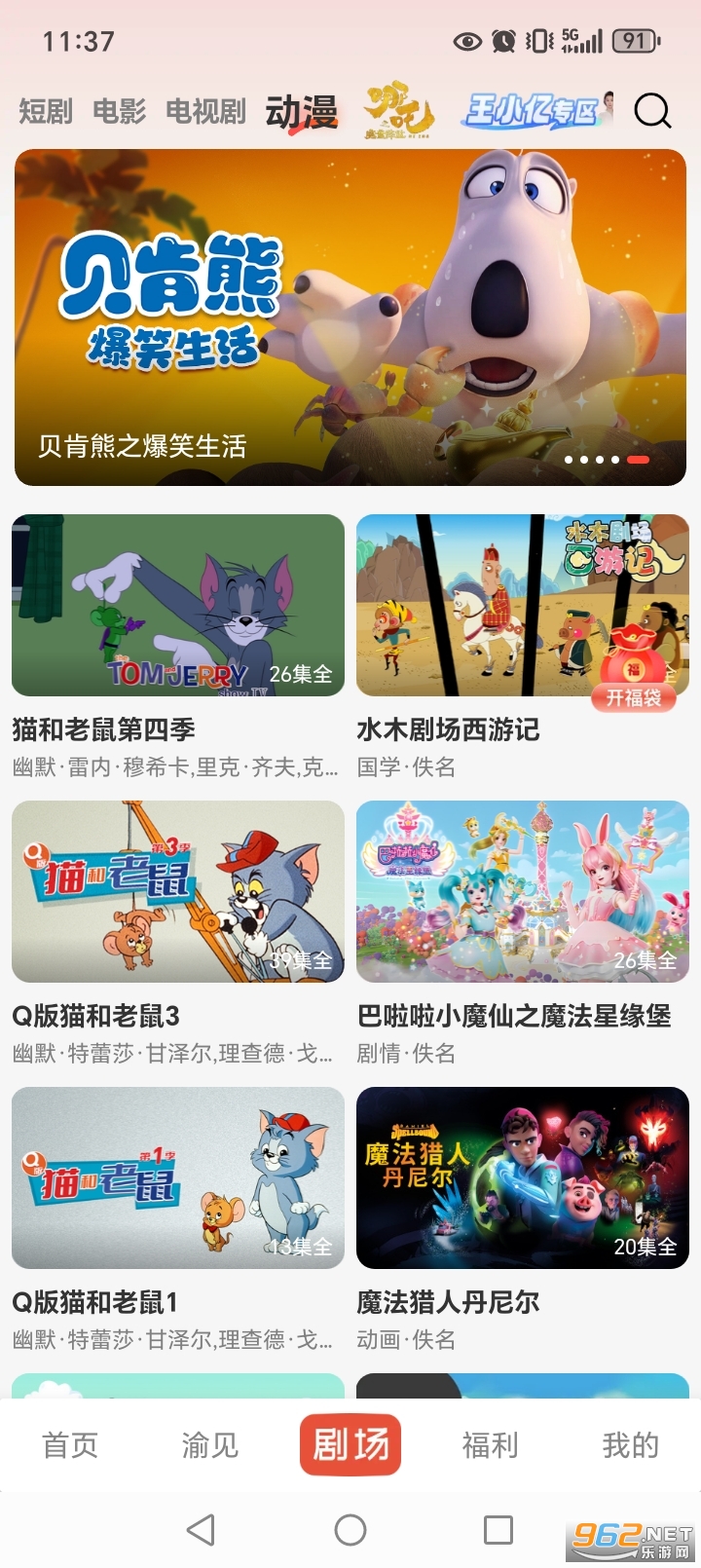This screenshot has height=1568, width=701.
Task: Switch to the 短剧 tab
Action: (x=46, y=112)
